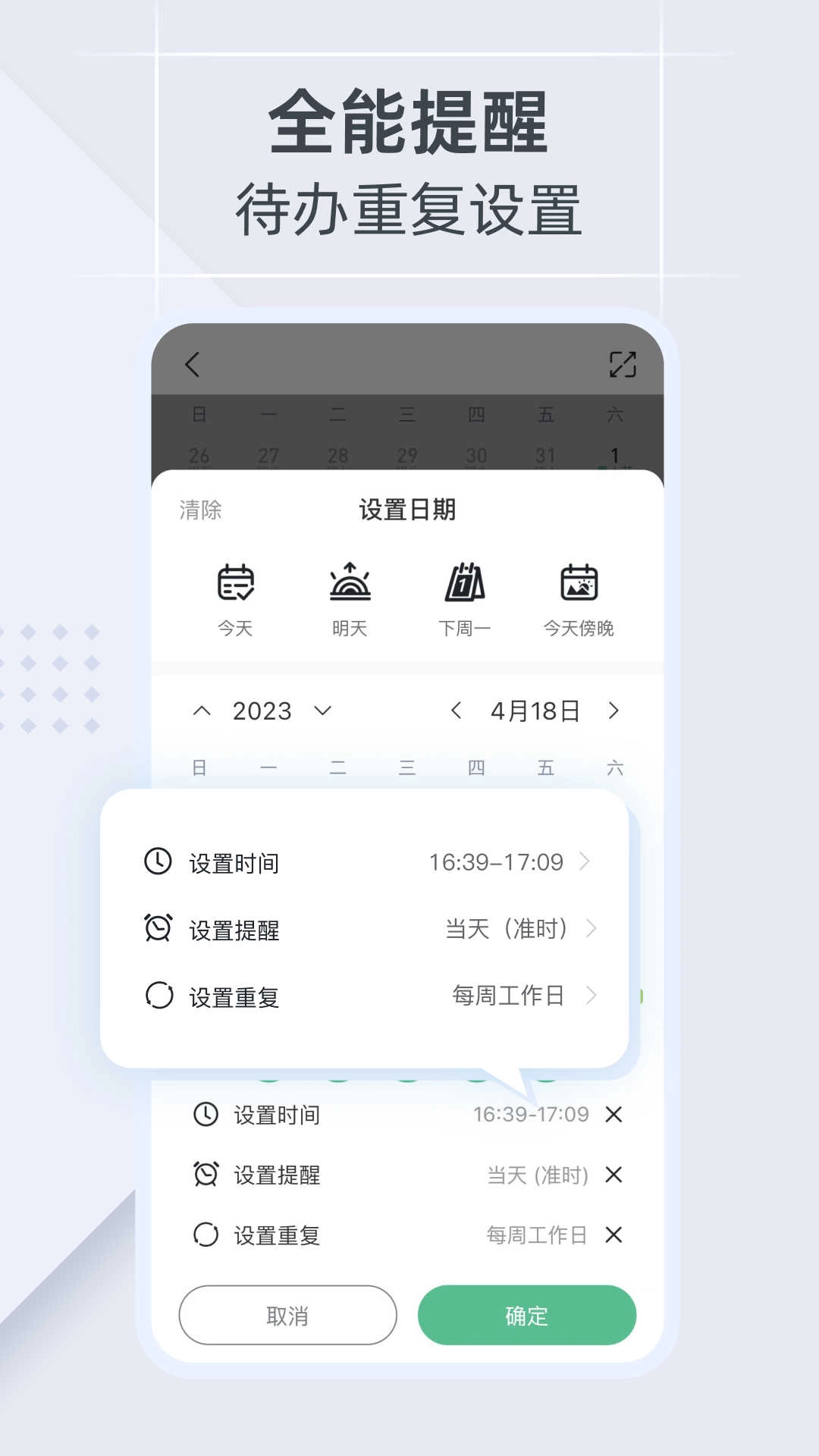Remove the 每周工作日 repeat setting
Viewport: 819px width, 1456px height.
(x=614, y=1235)
